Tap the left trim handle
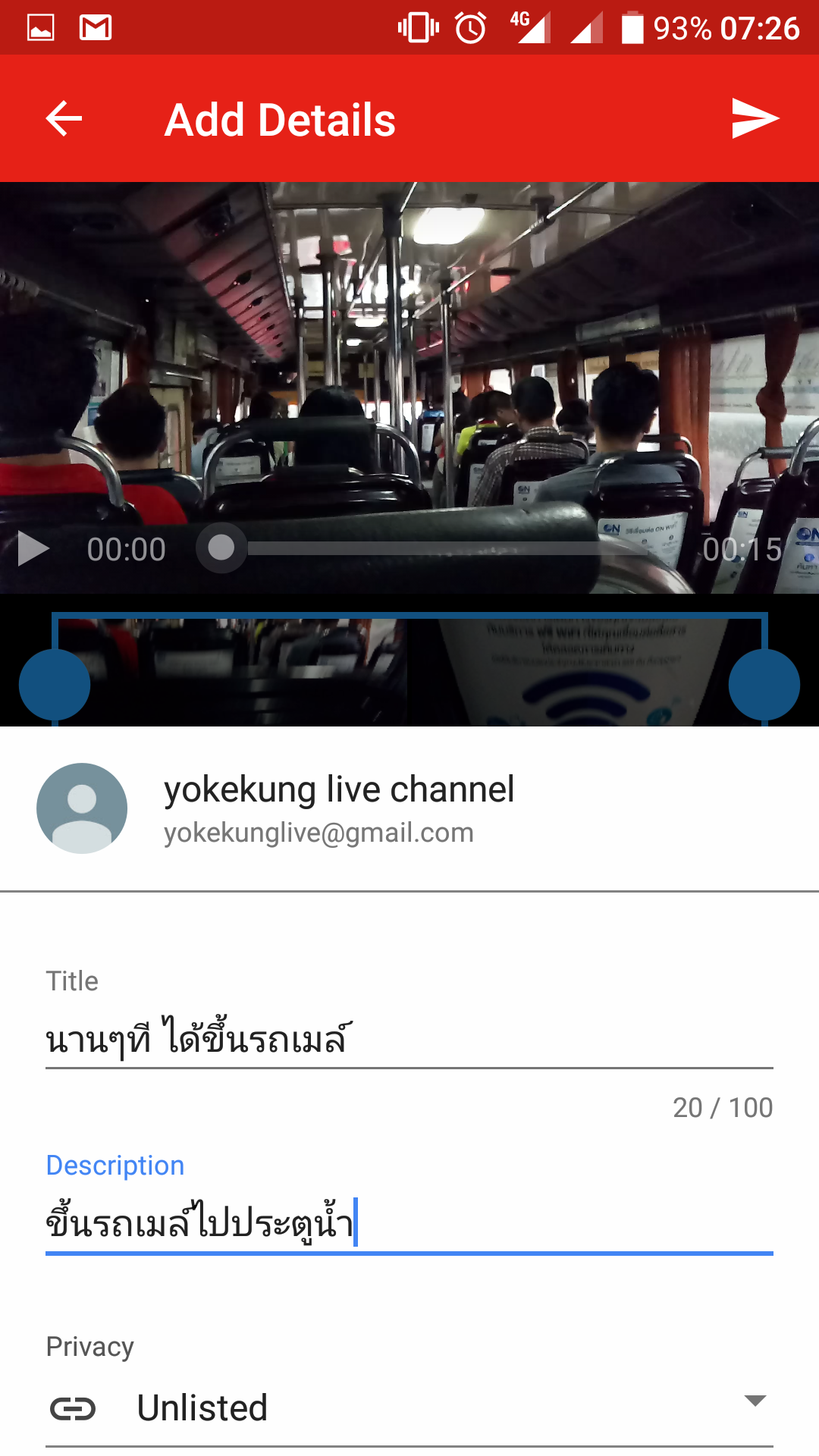 55,685
